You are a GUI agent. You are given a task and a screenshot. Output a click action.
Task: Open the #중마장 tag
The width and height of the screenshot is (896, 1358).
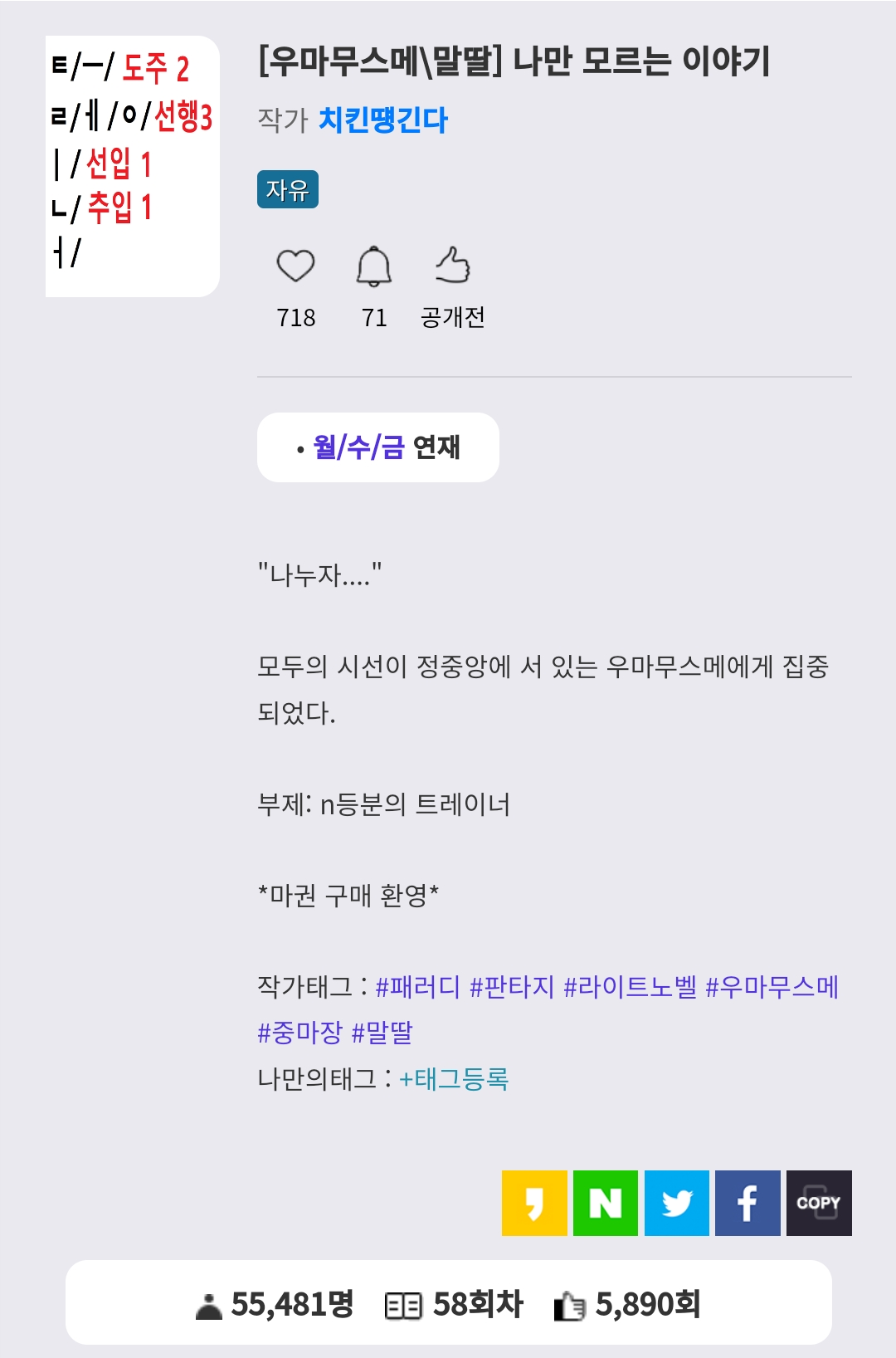click(x=299, y=1033)
